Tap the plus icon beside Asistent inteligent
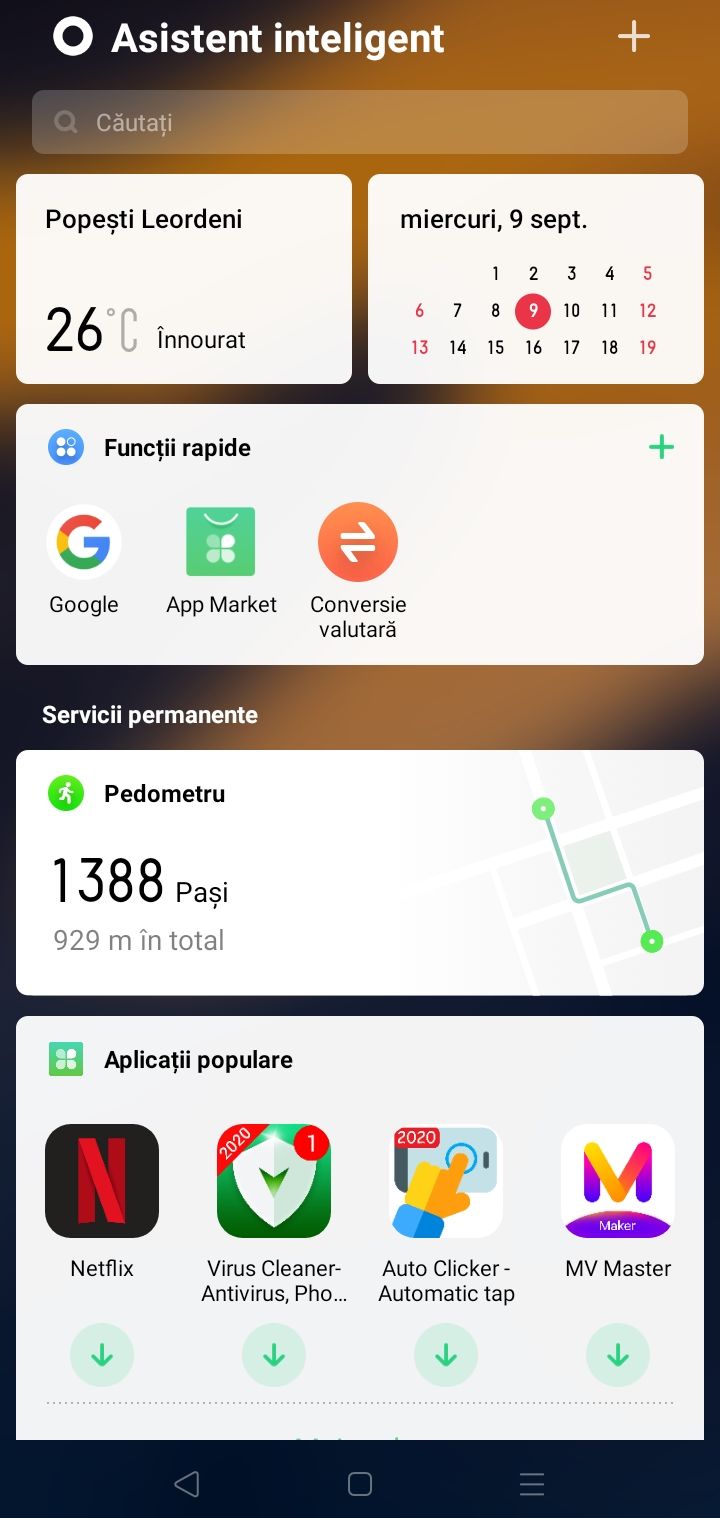The height and width of the screenshot is (1518, 720). [x=633, y=38]
